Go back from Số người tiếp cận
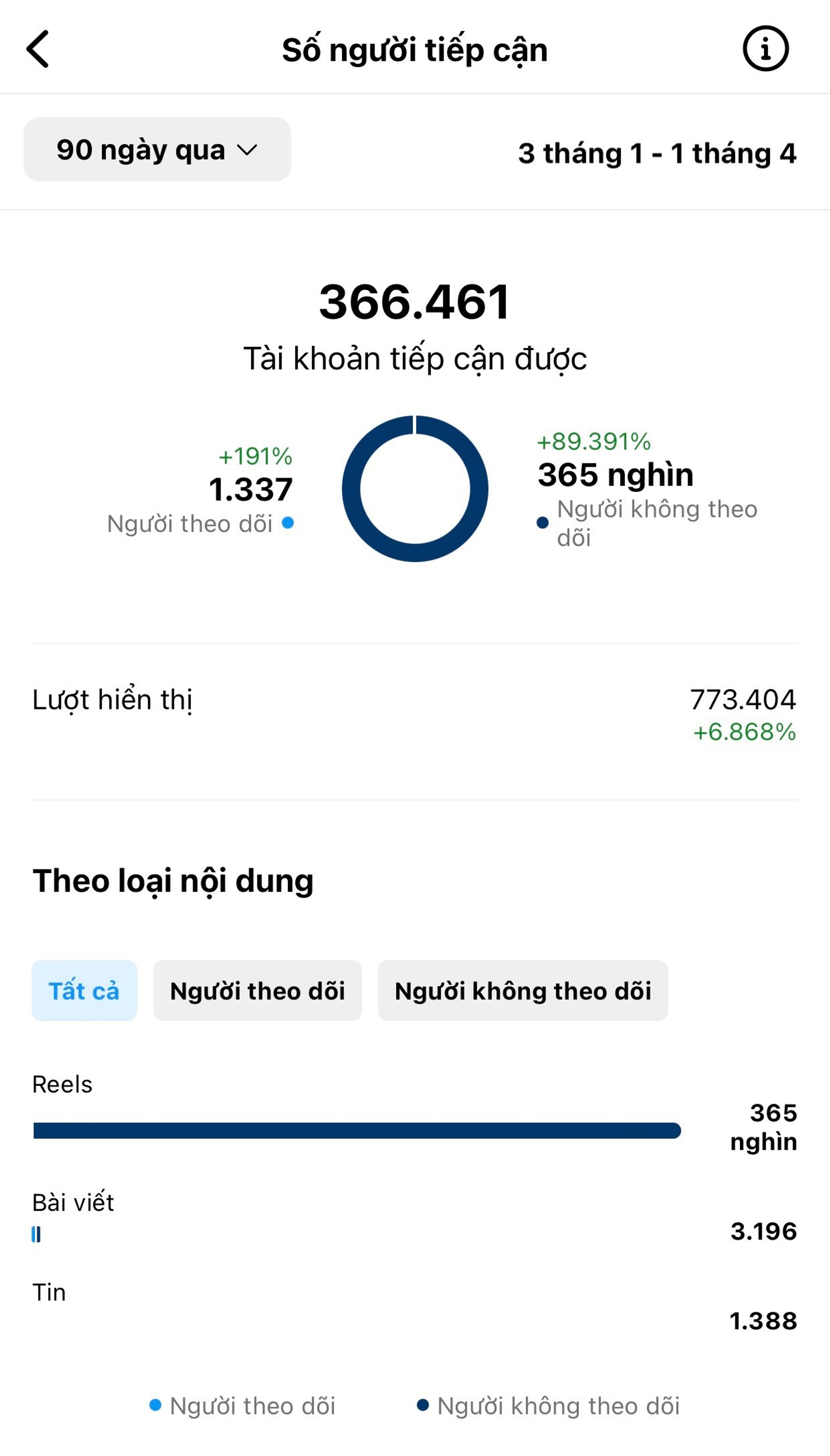The width and height of the screenshot is (830, 1456). (38, 49)
